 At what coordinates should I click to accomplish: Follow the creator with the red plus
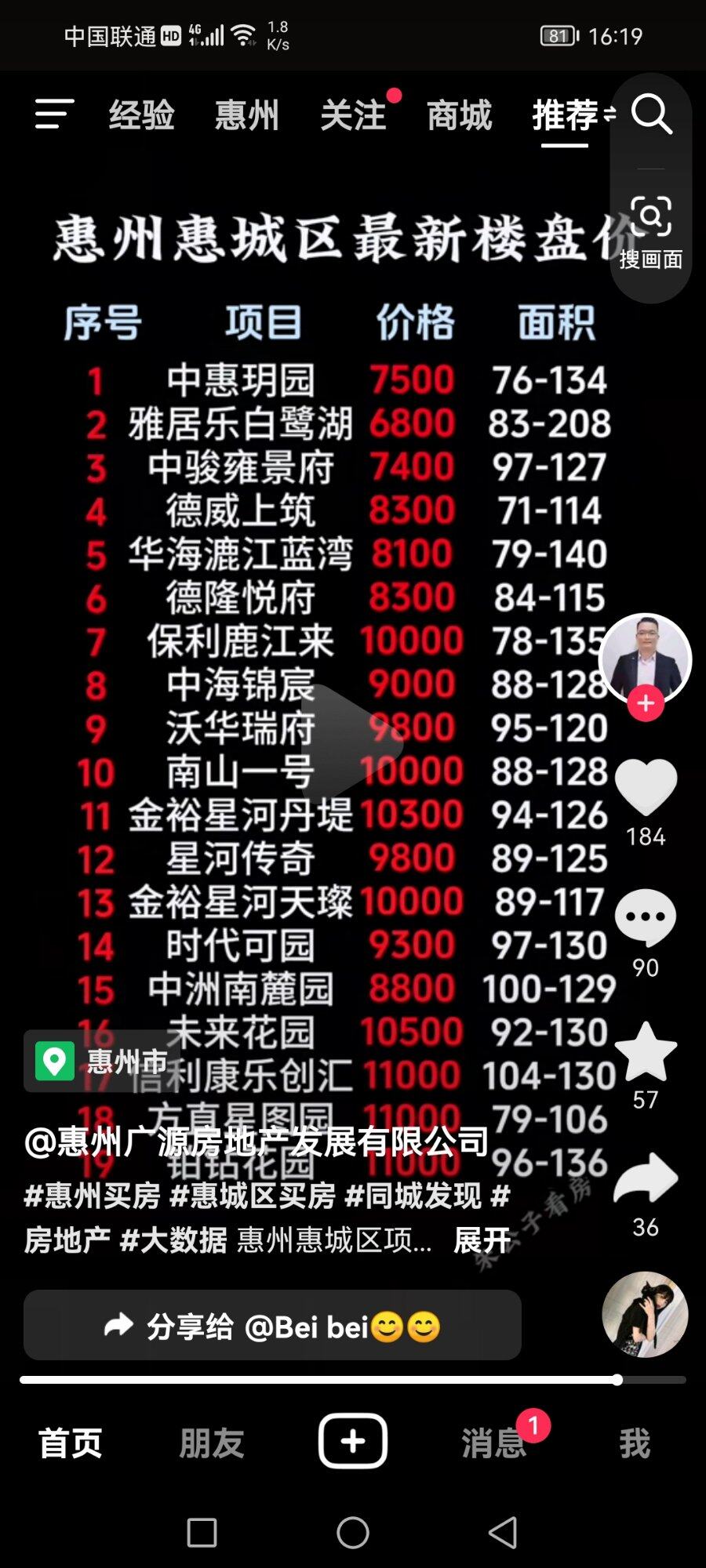coord(646,703)
